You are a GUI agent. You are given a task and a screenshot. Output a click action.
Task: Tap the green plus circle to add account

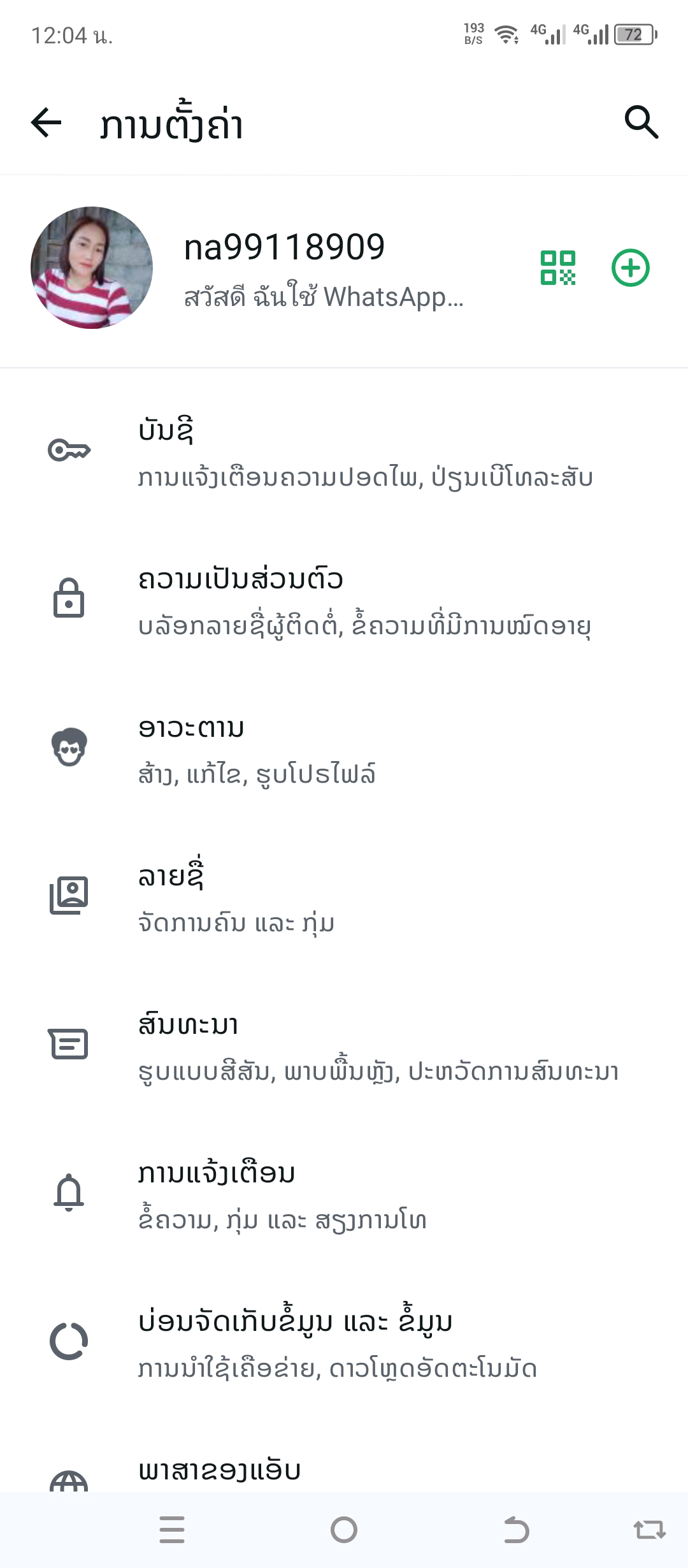[631, 268]
